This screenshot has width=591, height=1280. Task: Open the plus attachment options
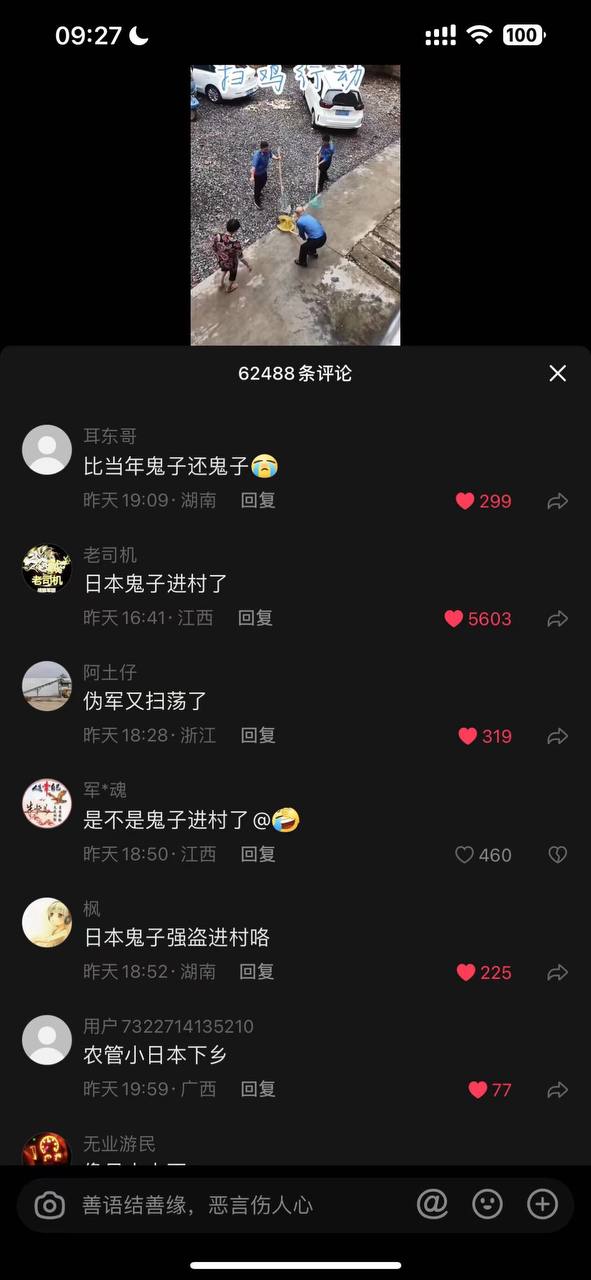point(542,1204)
